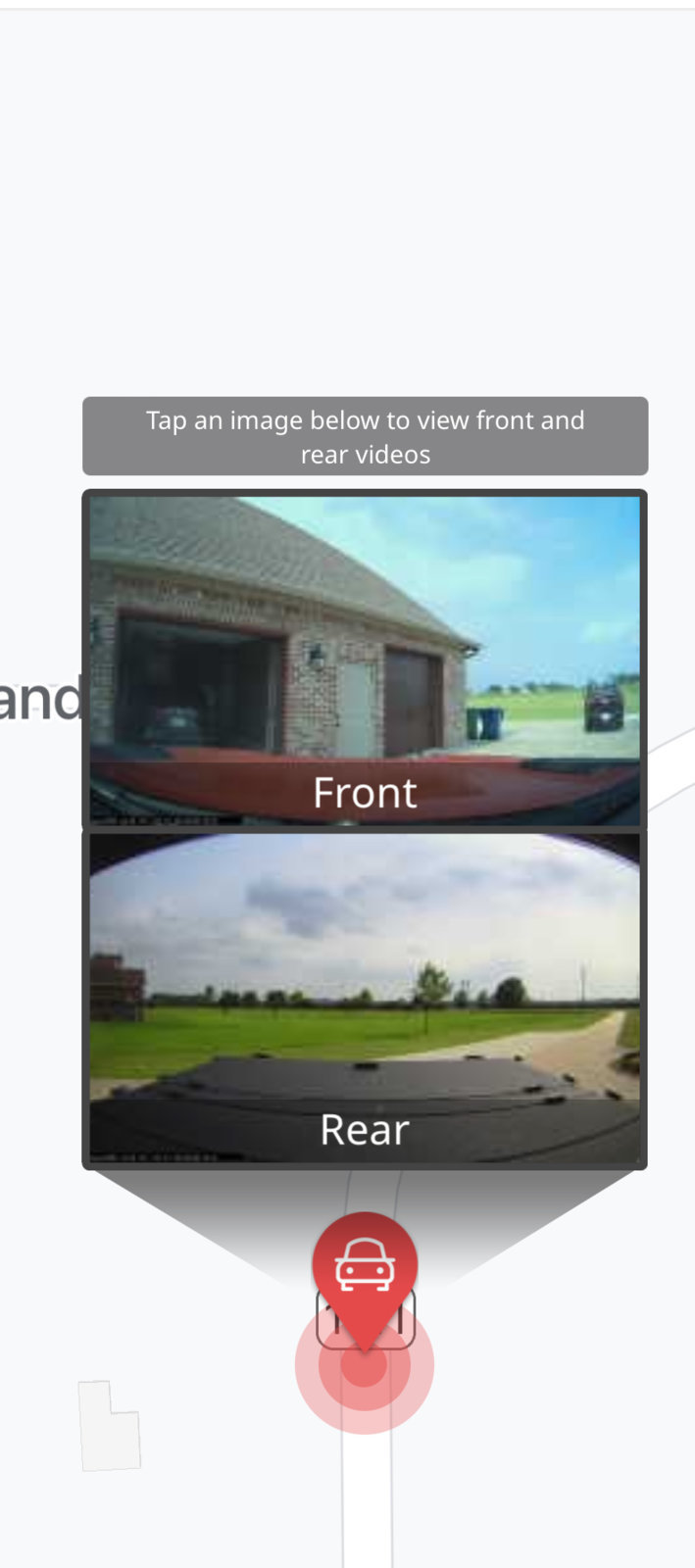Viewport: 695px width, 1568px height.
Task: Tap the red car location pin
Action: point(365,1267)
